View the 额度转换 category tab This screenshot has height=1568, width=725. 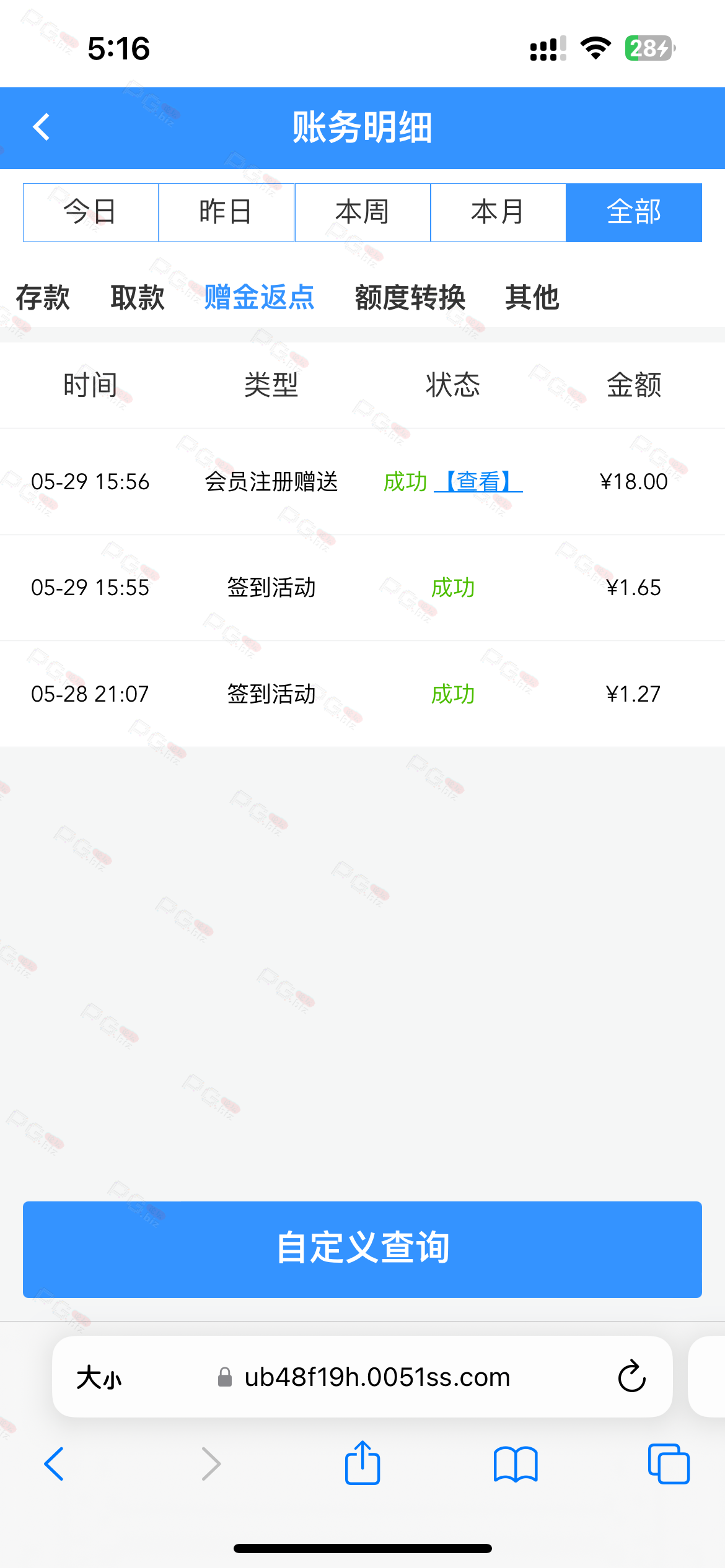pos(410,298)
